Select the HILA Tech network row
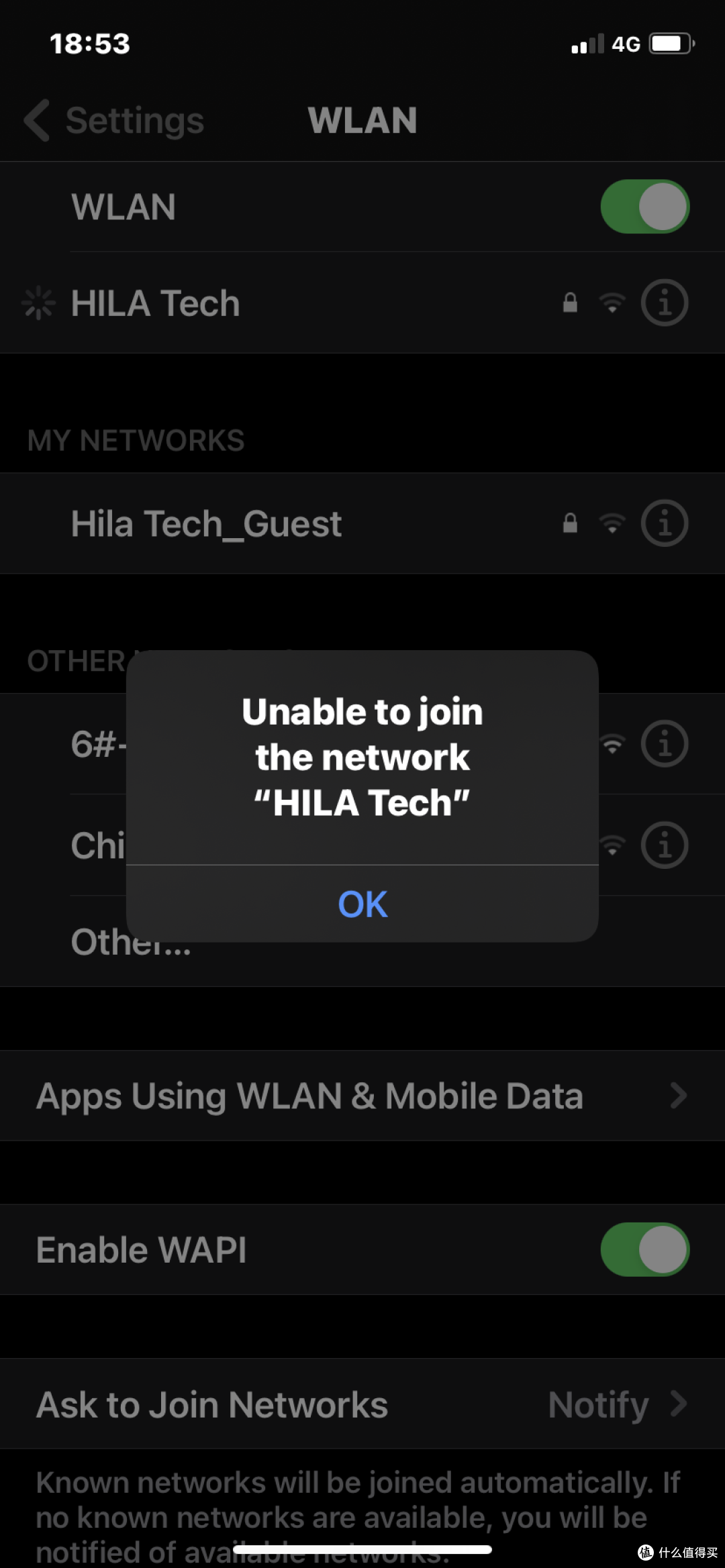Image resolution: width=725 pixels, height=1568 pixels. (362, 303)
